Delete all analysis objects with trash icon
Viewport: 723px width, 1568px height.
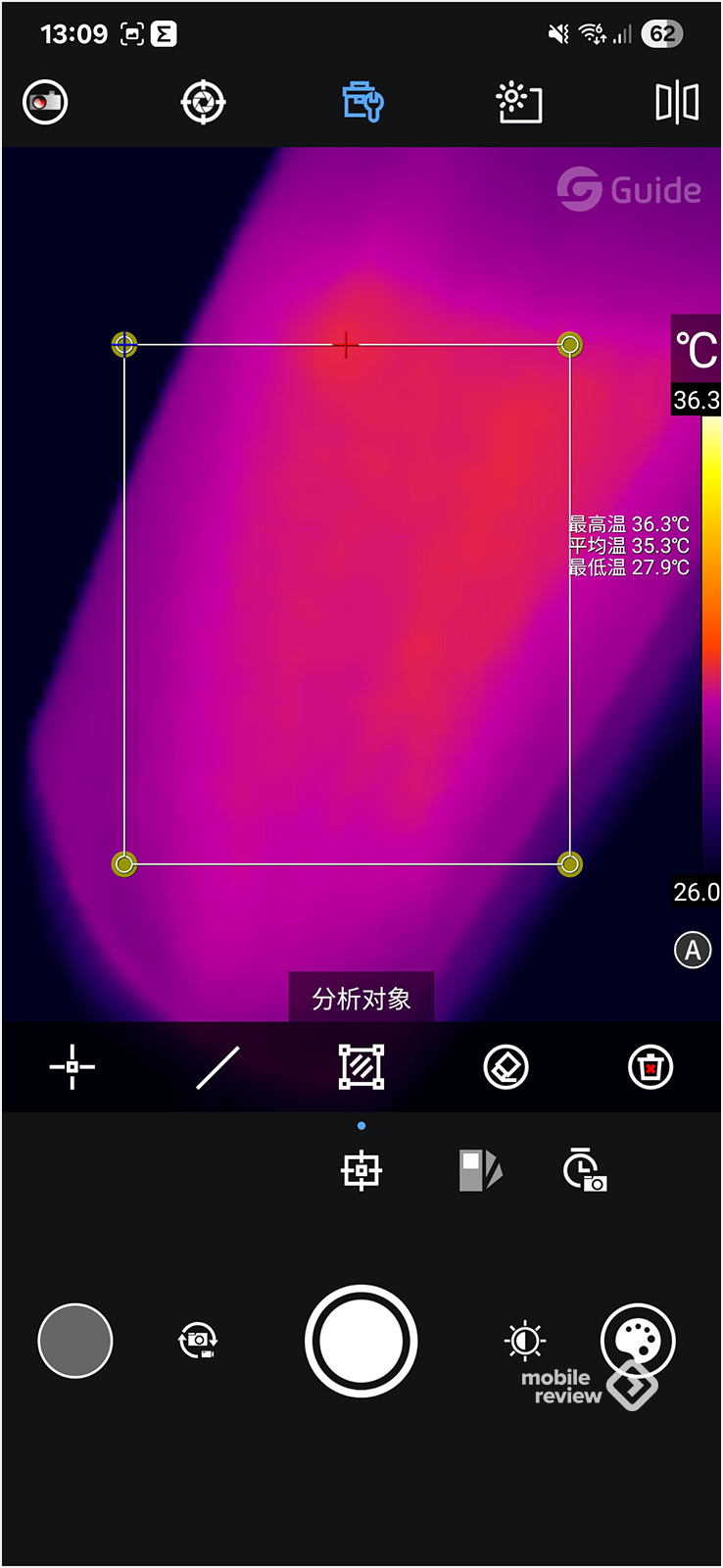pos(651,1067)
